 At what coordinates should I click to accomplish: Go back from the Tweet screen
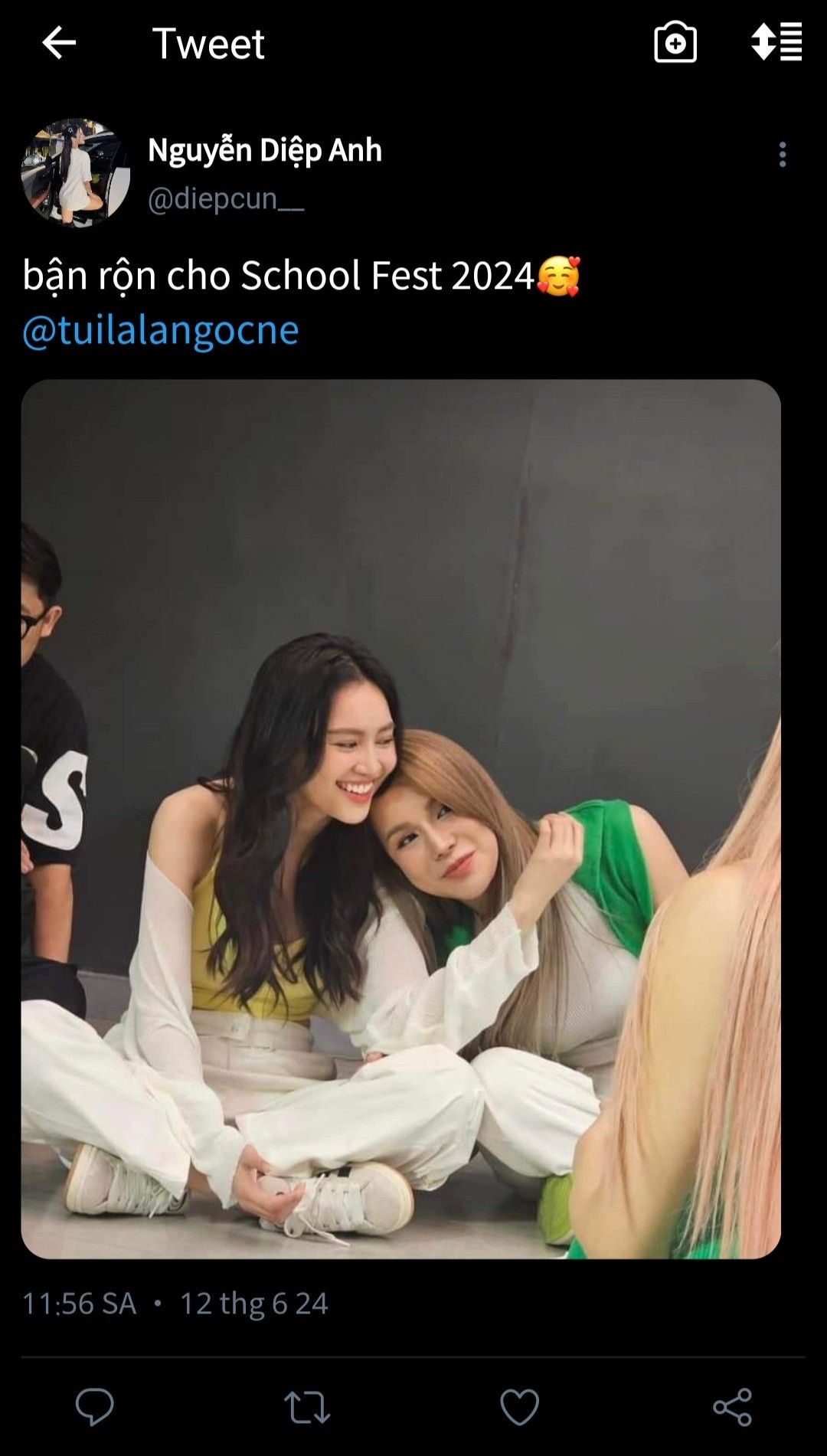[x=58, y=43]
